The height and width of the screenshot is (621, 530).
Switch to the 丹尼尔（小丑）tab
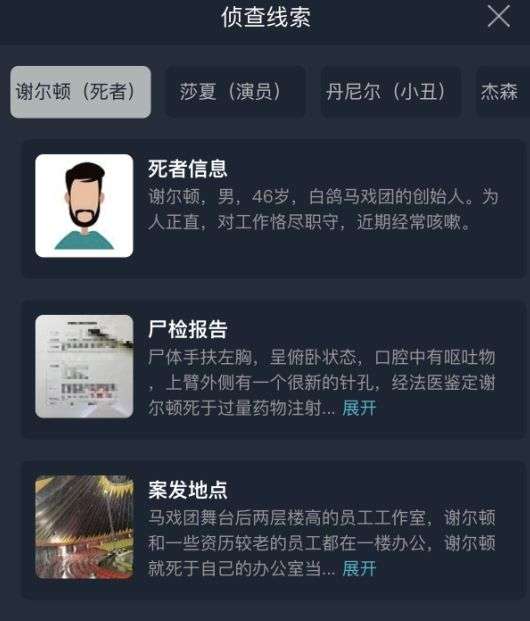[391, 92]
